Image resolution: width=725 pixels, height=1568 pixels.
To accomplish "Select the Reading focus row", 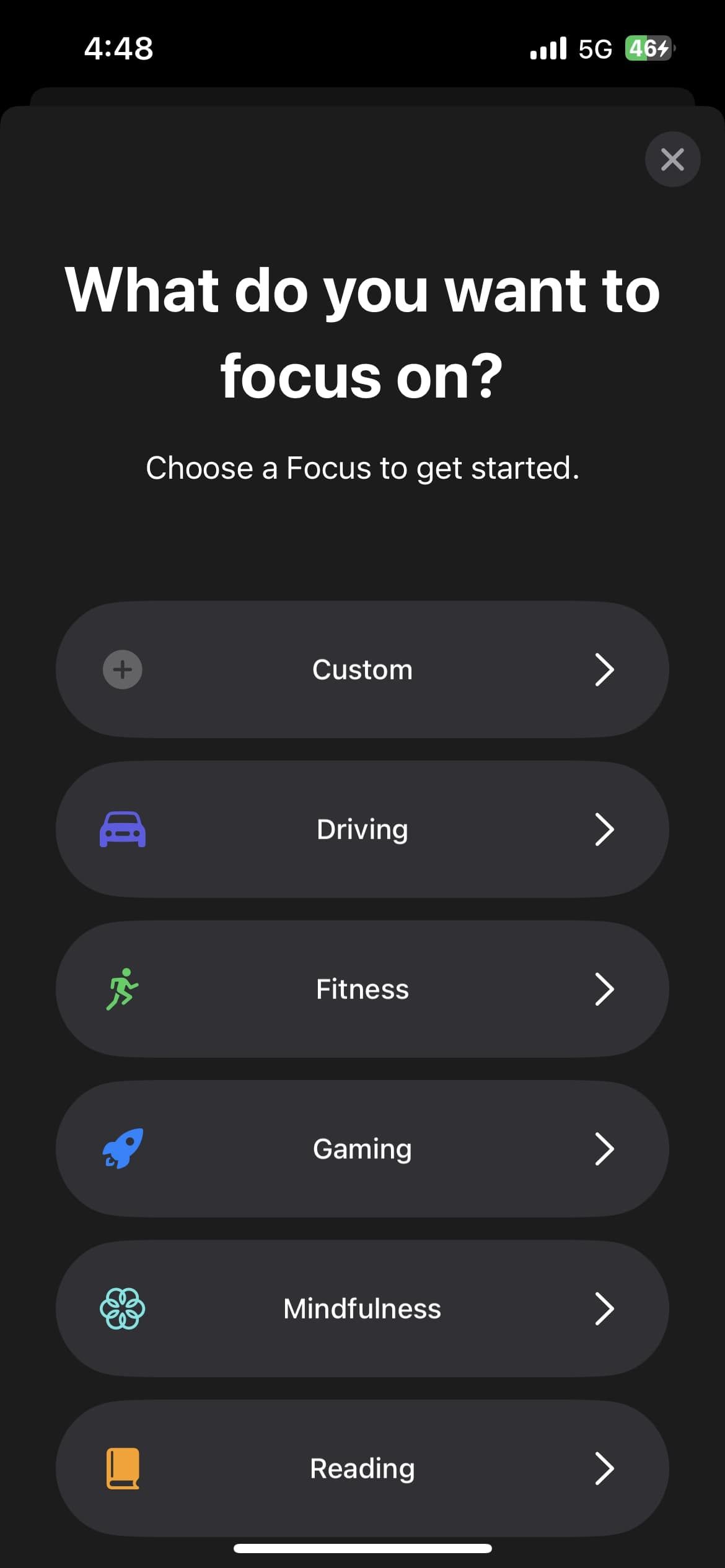I will 362,1468.
